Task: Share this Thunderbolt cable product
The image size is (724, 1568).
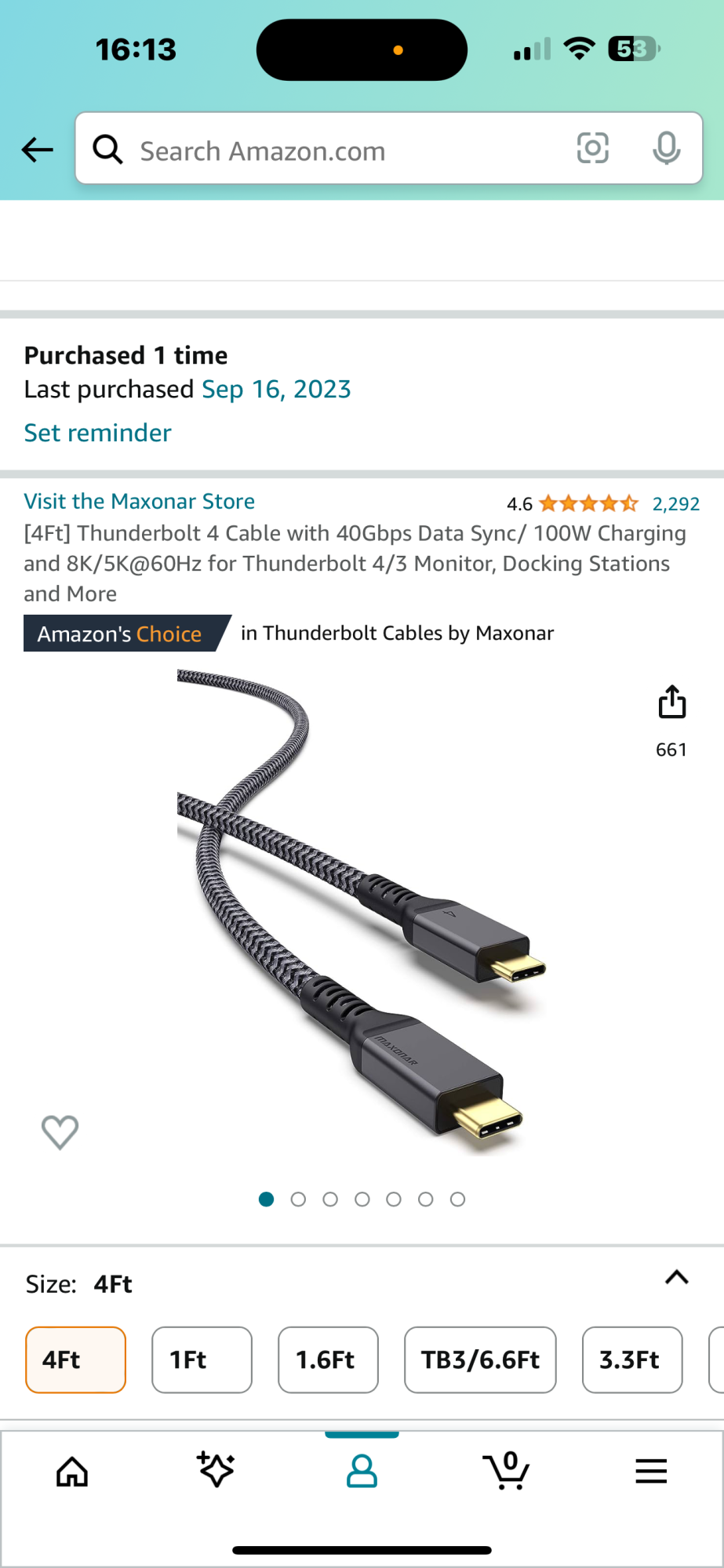Action: [x=671, y=702]
